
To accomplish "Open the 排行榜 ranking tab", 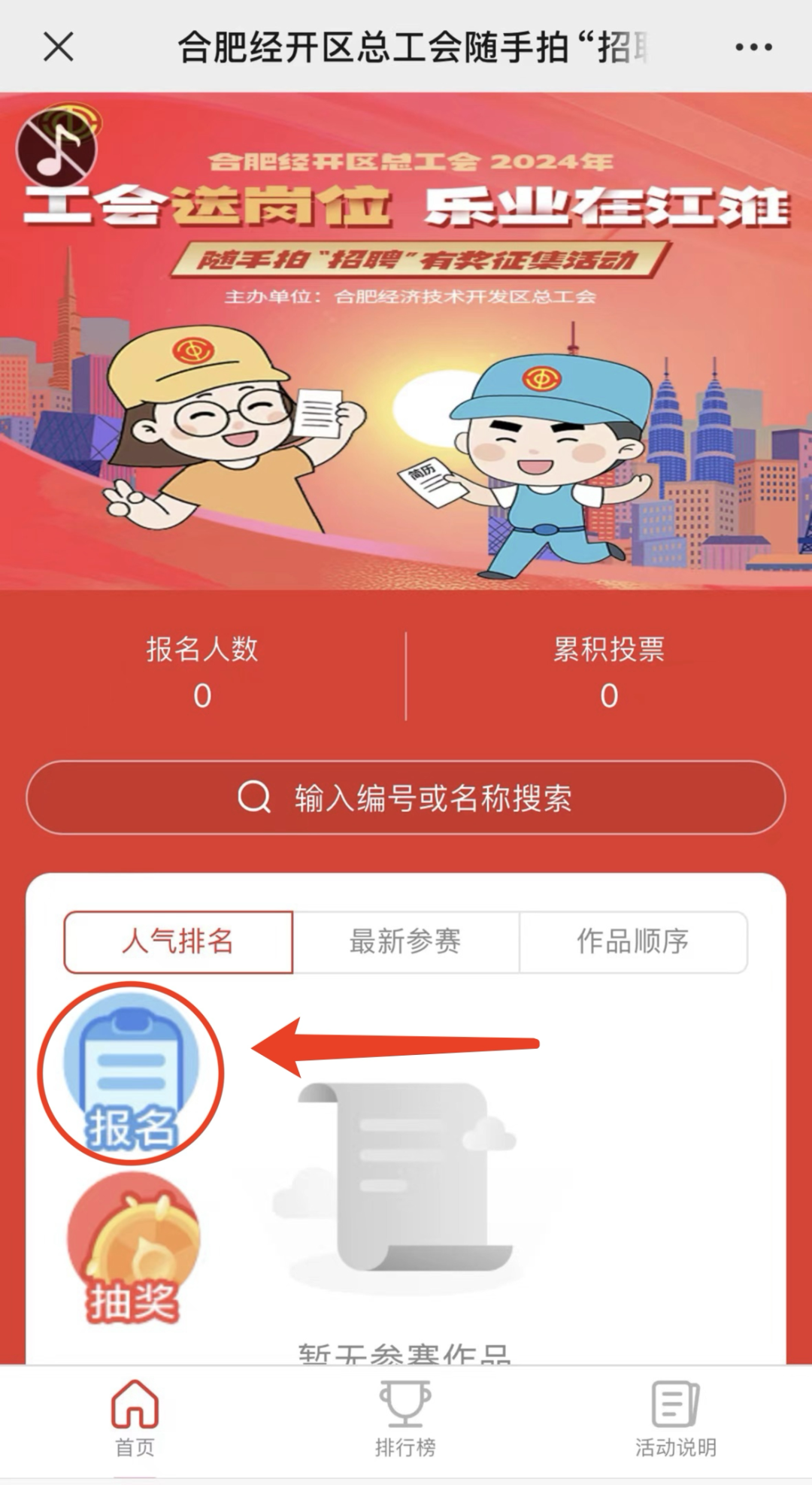I will [405, 1418].
